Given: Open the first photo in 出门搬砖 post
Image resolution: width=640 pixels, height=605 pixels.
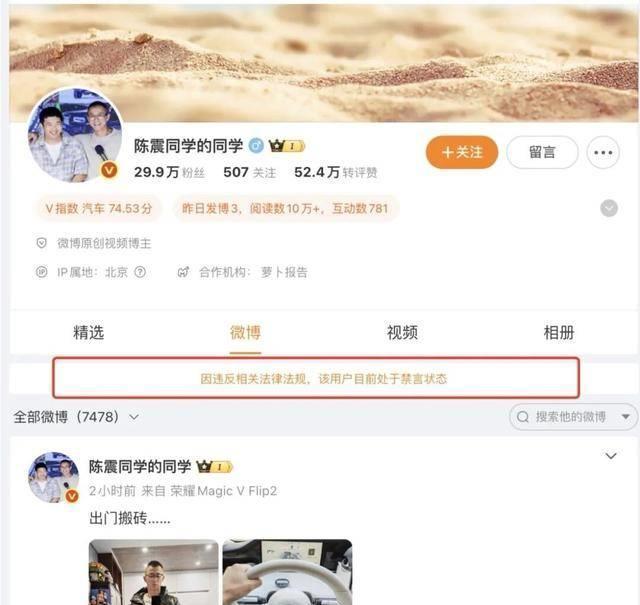Looking at the screenshot, I should tap(153, 572).
